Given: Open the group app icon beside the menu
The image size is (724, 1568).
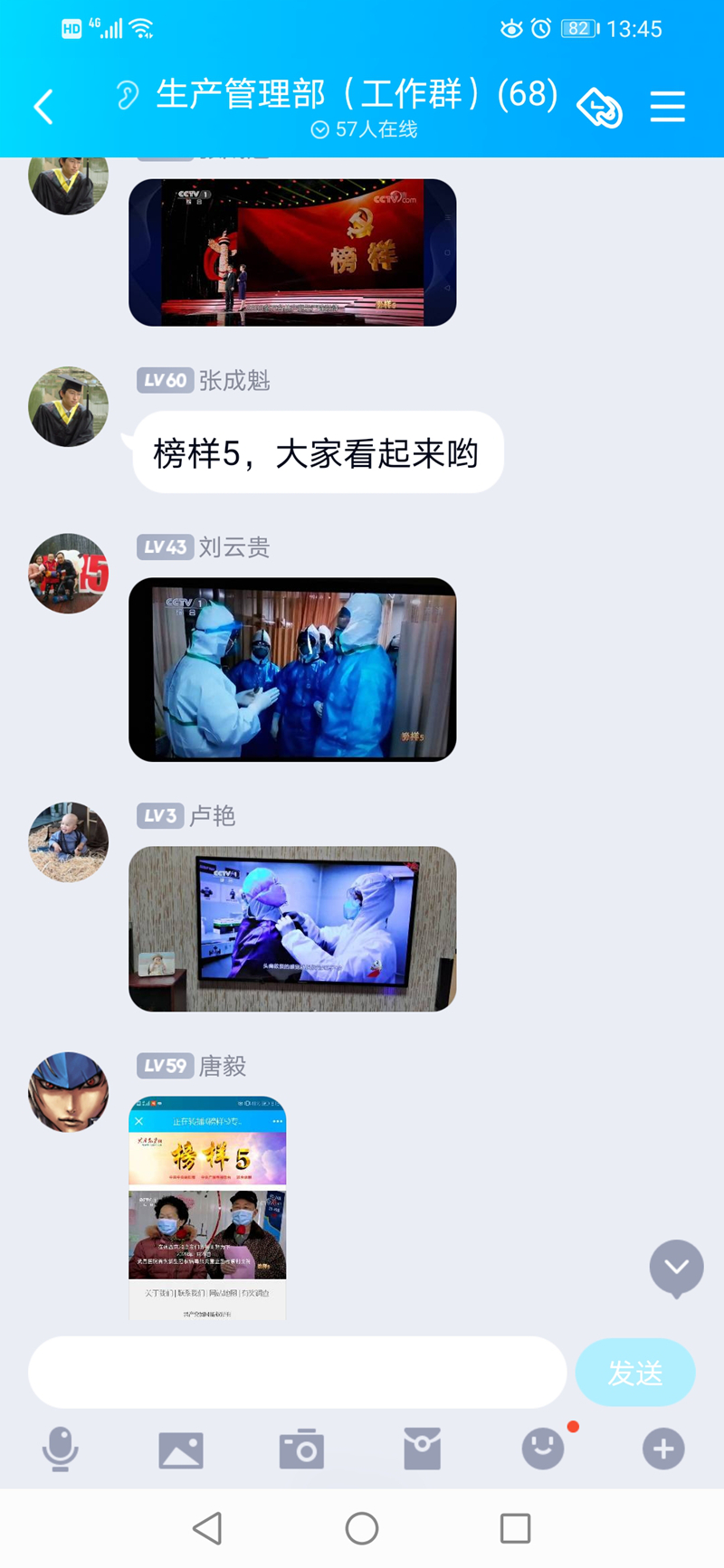Looking at the screenshot, I should (x=599, y=109).
